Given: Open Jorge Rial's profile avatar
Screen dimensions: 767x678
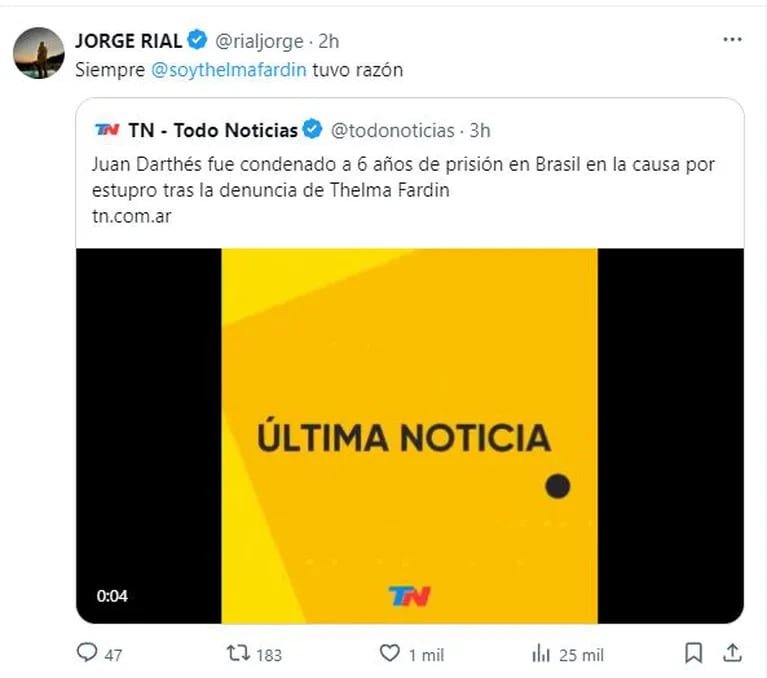Looking at the screenshot, I should coord(39,54).
